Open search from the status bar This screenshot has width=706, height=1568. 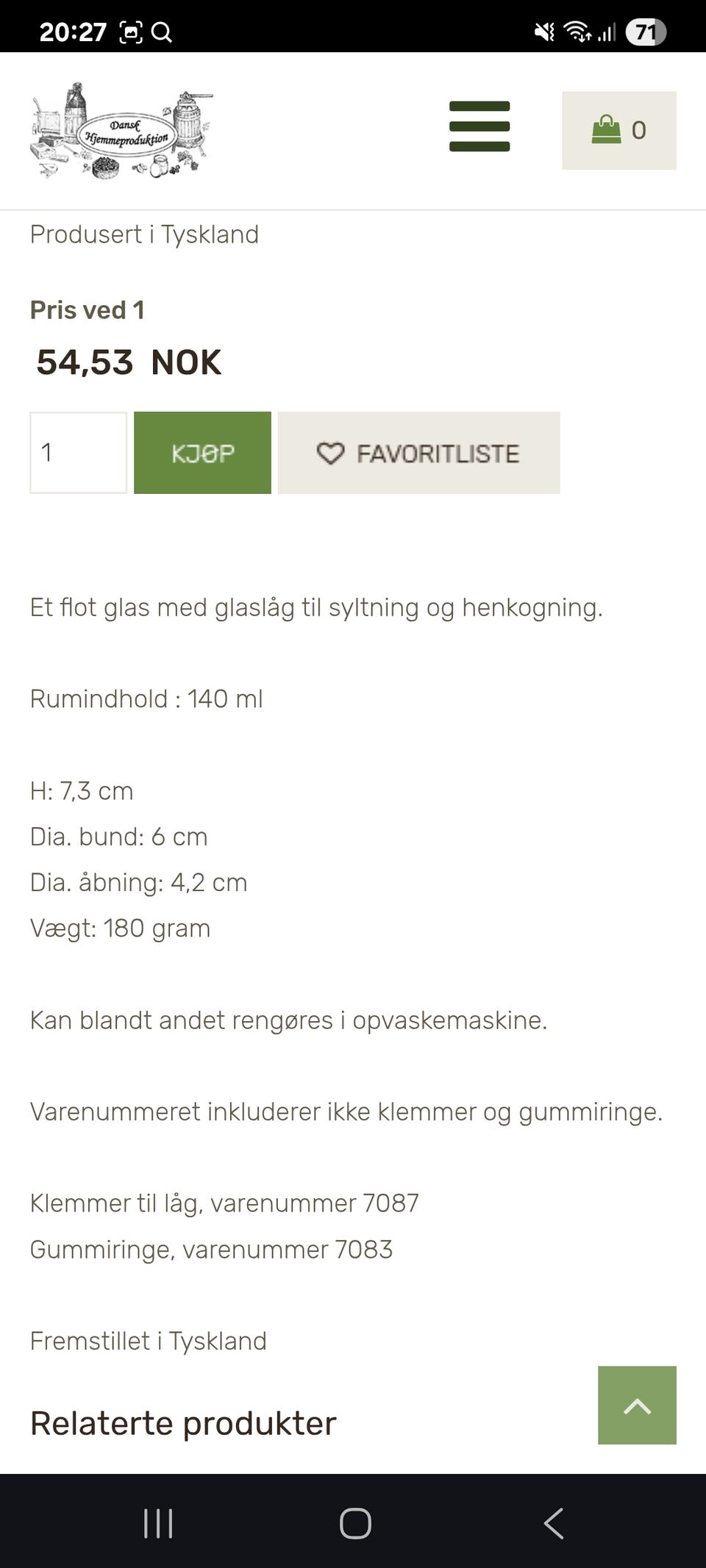tap(163, 32)
